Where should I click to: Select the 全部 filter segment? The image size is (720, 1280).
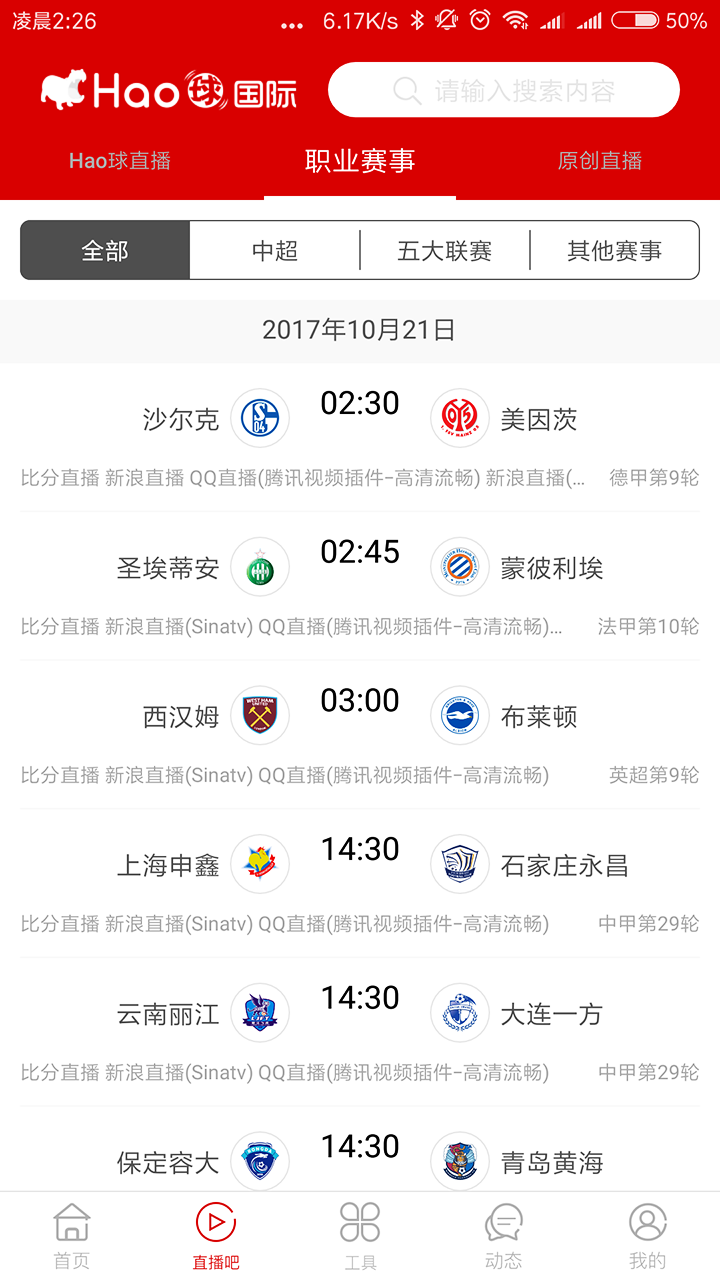tap(105, 250)
